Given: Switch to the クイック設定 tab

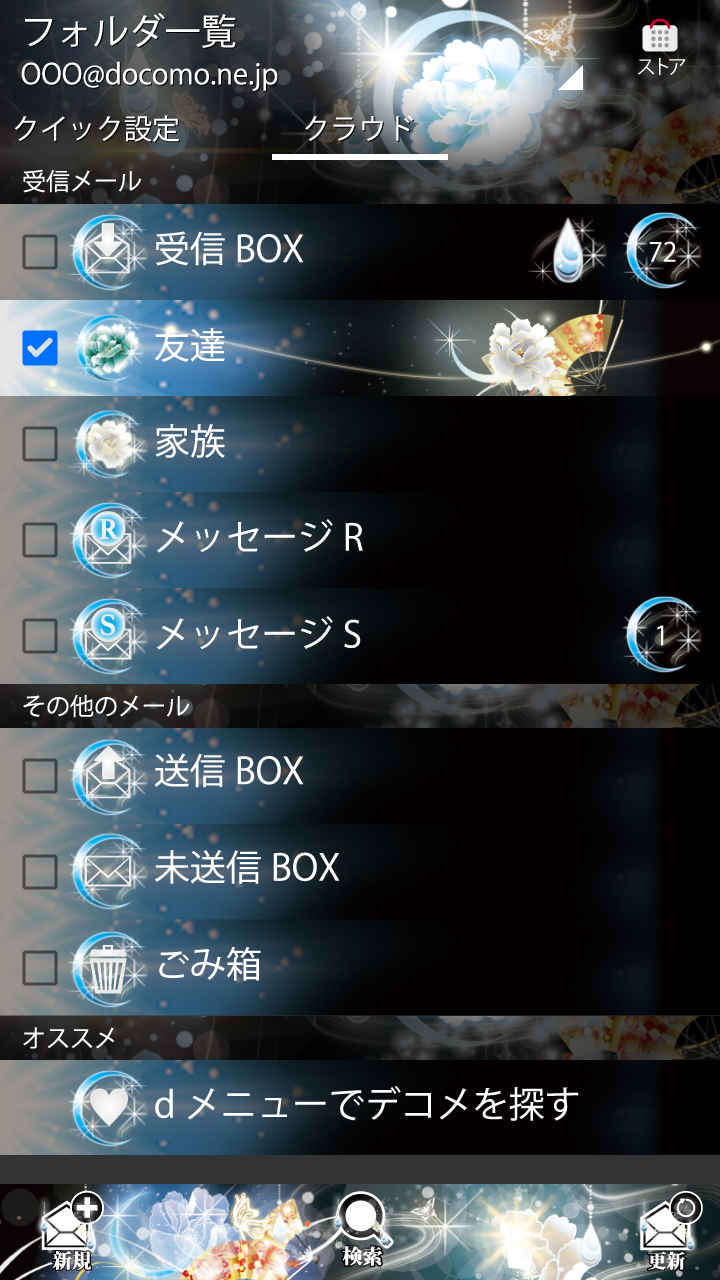Looking at the screenshot, I should [x=97, y=129].
